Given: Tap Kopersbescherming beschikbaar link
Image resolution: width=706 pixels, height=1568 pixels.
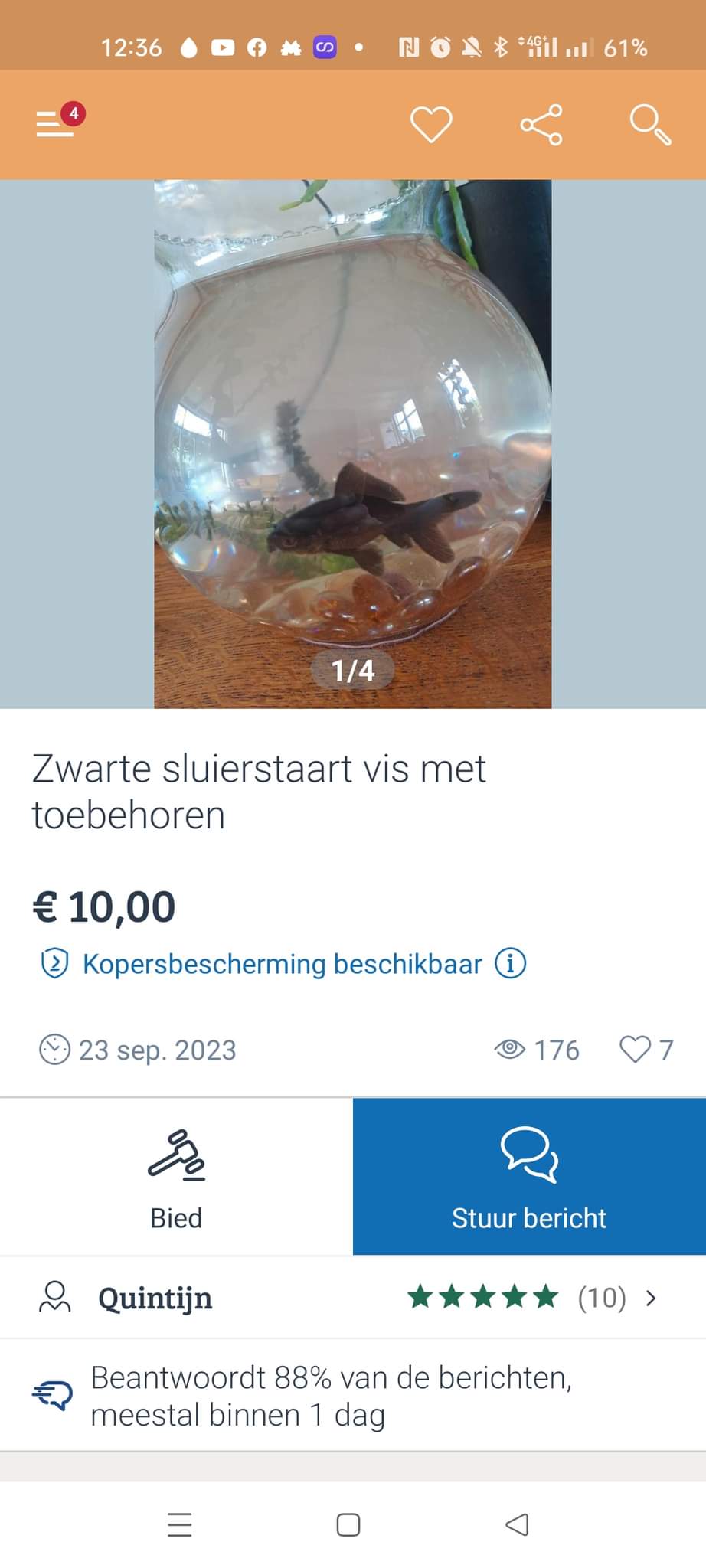Looking at the screenshot, I should pos(282,964).
